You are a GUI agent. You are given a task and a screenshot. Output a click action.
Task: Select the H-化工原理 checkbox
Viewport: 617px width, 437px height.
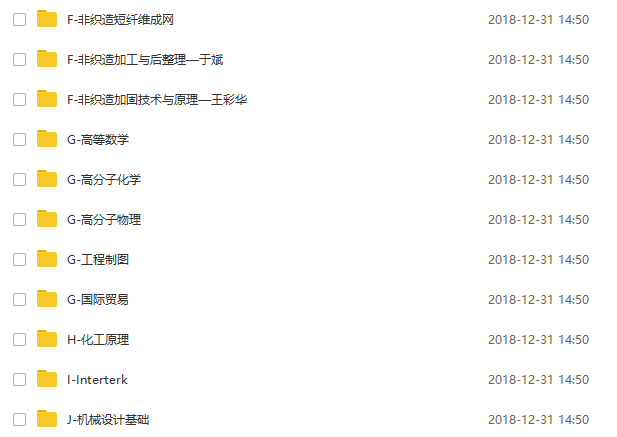19,339
